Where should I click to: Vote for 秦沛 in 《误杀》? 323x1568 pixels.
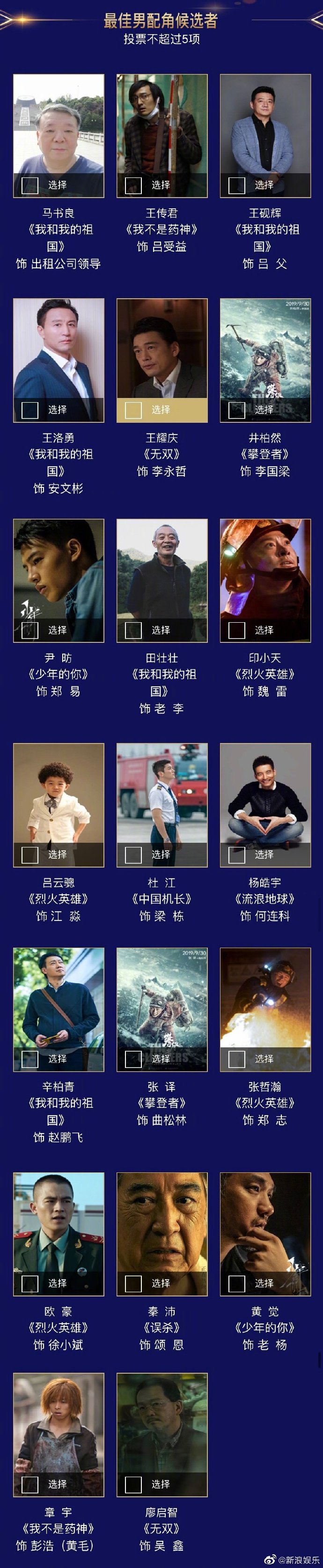click(x=133, y=1283)
